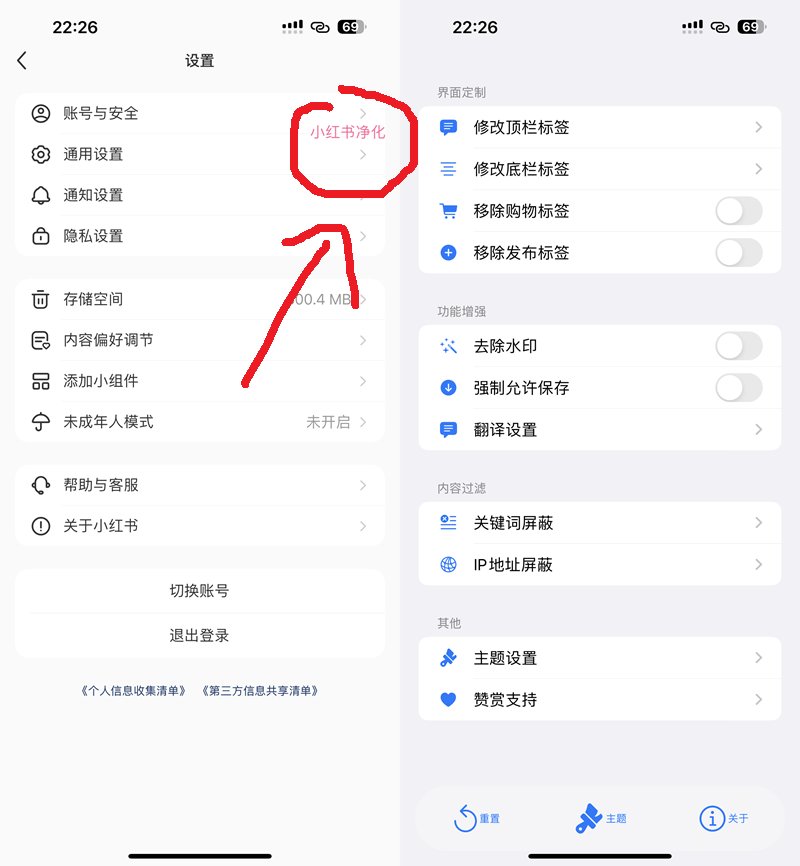Tap 退出登录
The image size is (800, 866).
[200, 635]
